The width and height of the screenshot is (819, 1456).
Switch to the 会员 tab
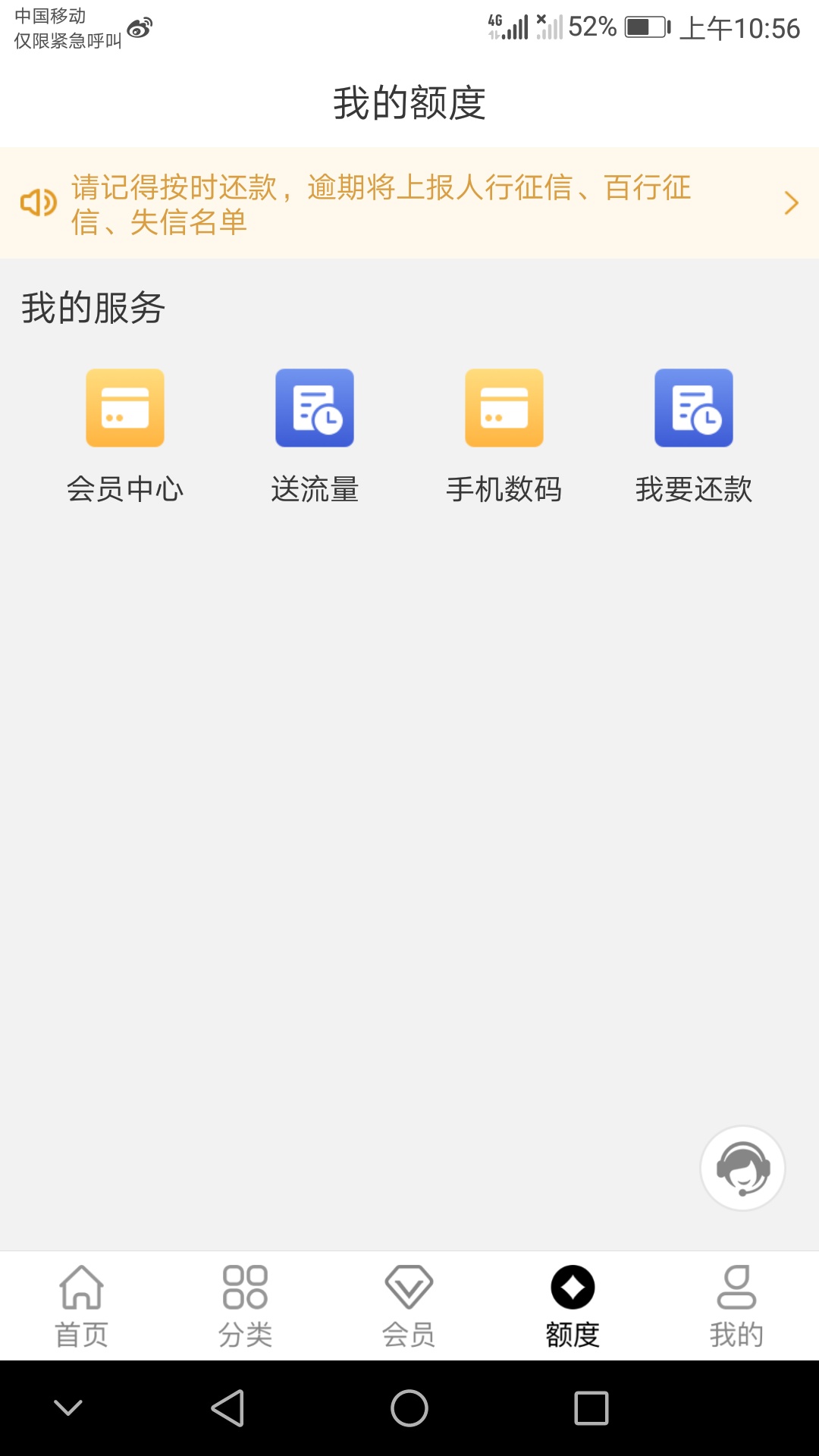pos(409,1306)
